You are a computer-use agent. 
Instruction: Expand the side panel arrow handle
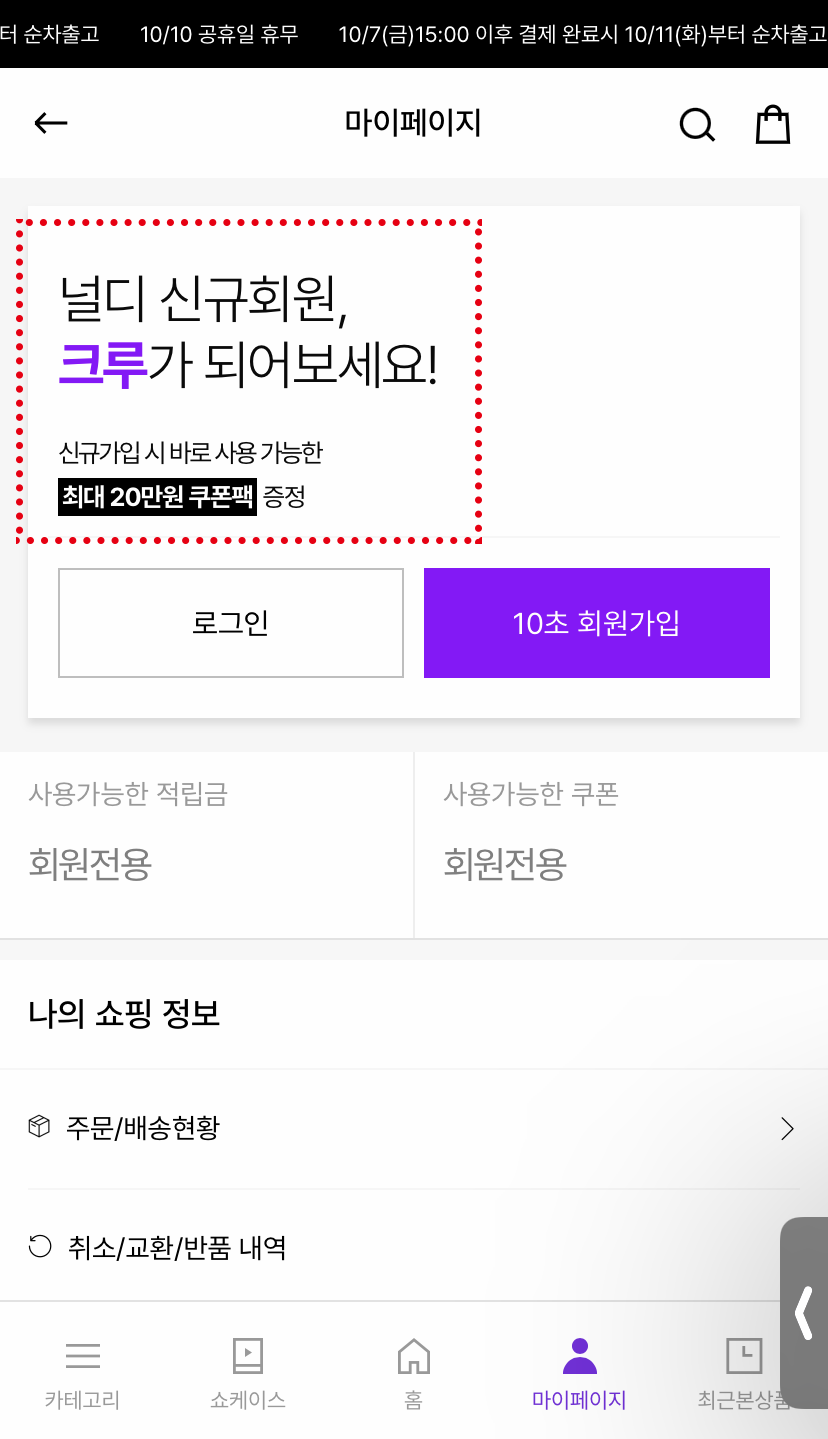coord(804,1312)
